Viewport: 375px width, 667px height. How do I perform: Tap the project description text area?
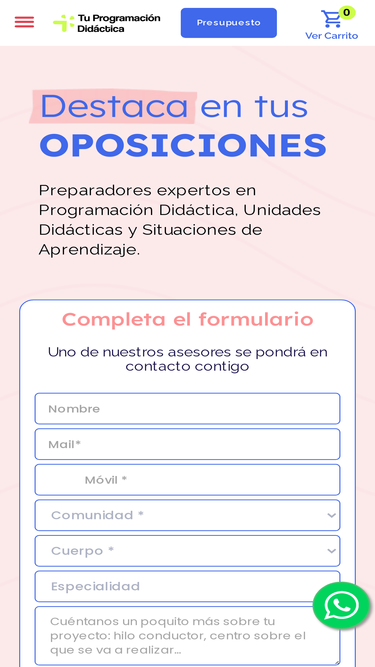pos(188,636)
